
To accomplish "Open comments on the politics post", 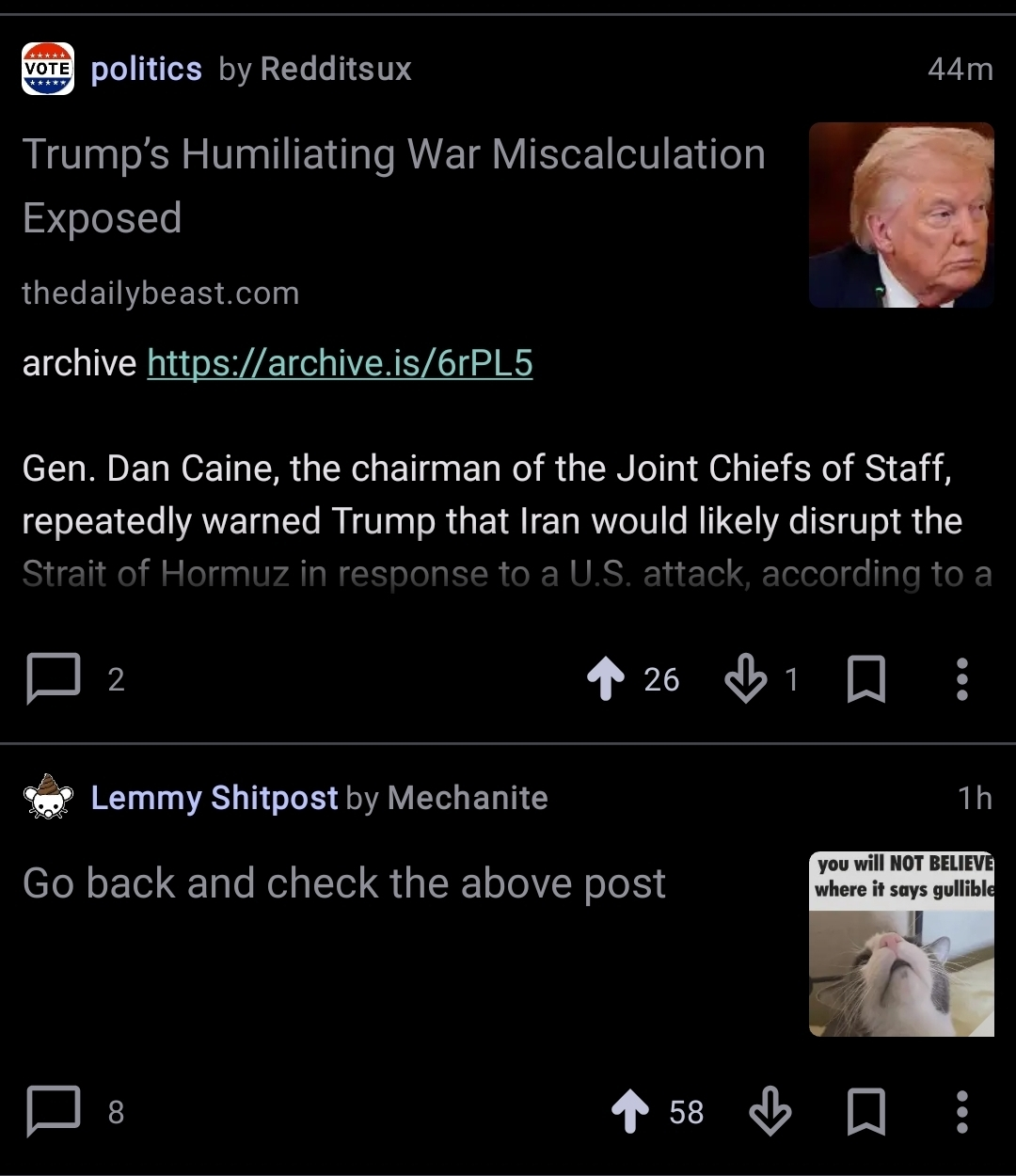I will (x=54, y=679).
